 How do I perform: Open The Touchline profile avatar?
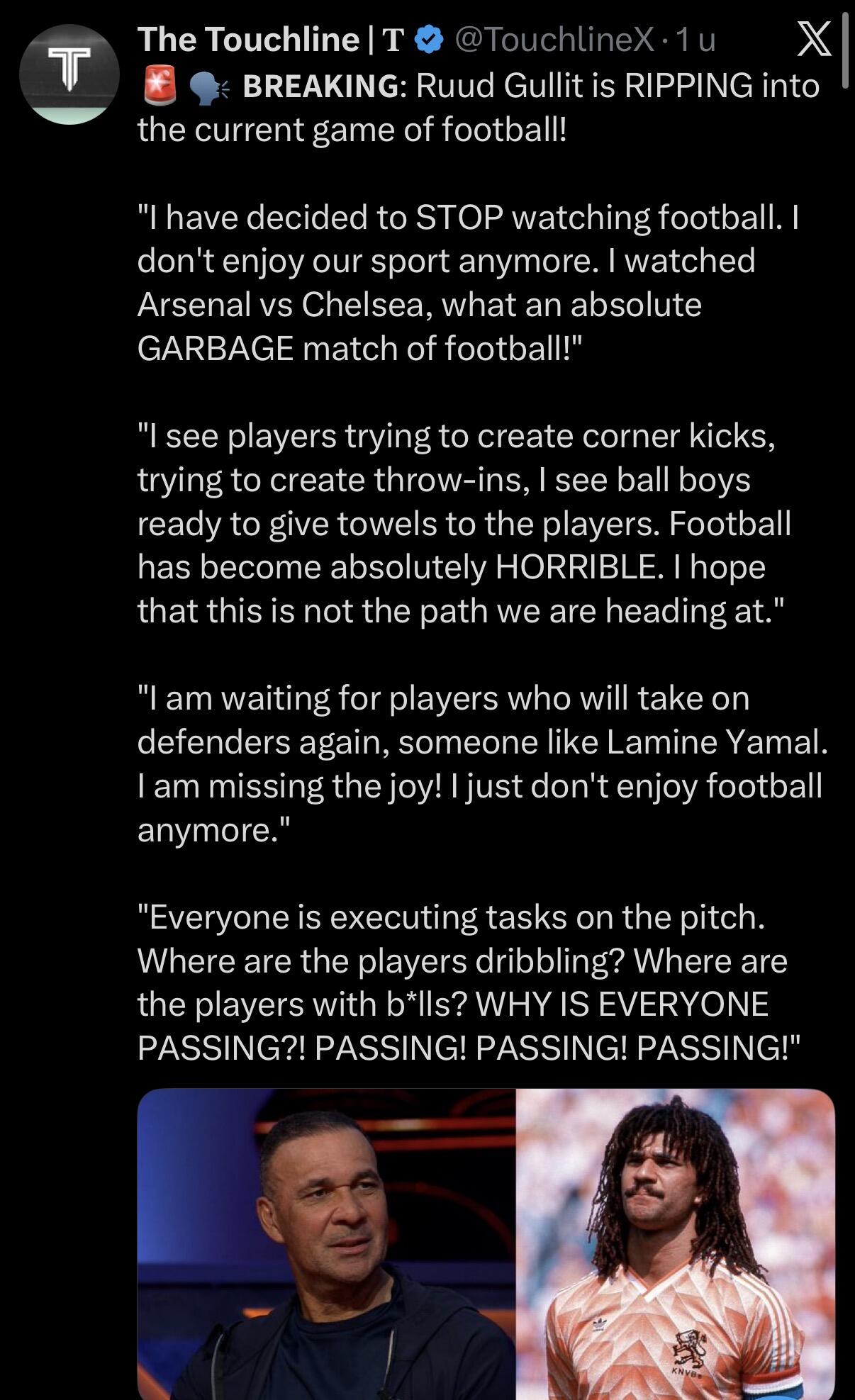(x=69, y=74)
